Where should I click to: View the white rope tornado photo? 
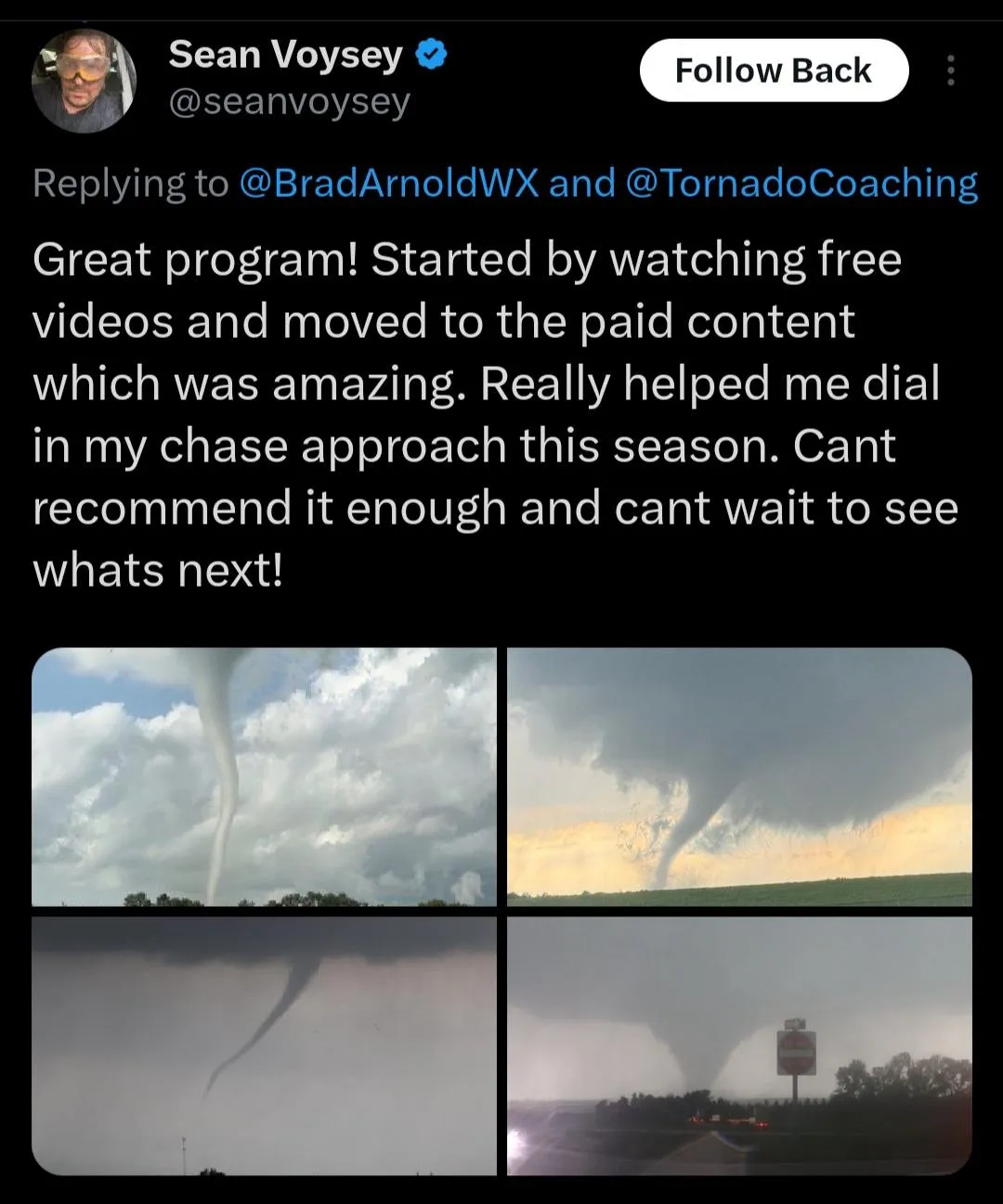pos(264,776)
